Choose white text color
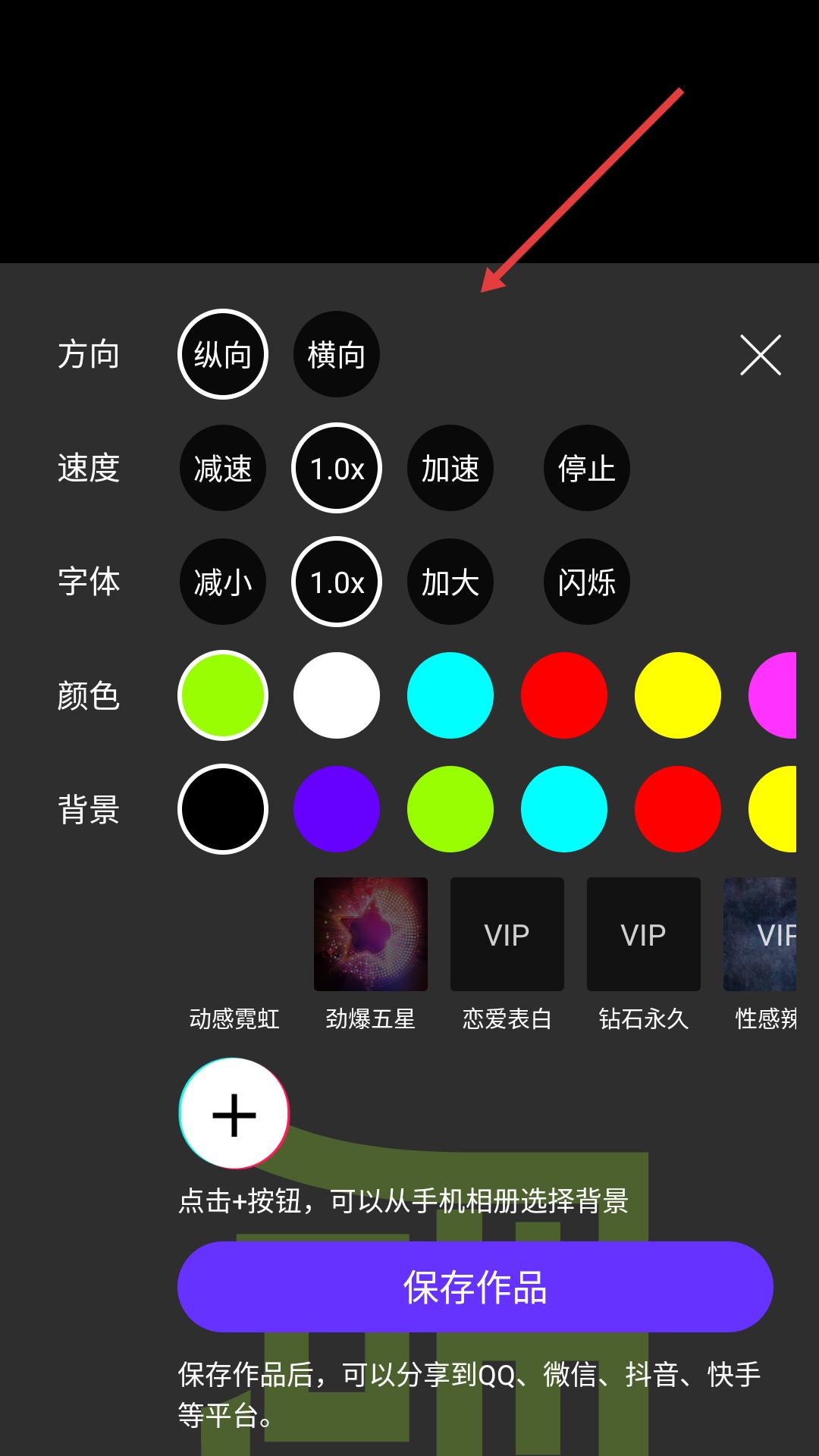 click(x=337, y=695)
